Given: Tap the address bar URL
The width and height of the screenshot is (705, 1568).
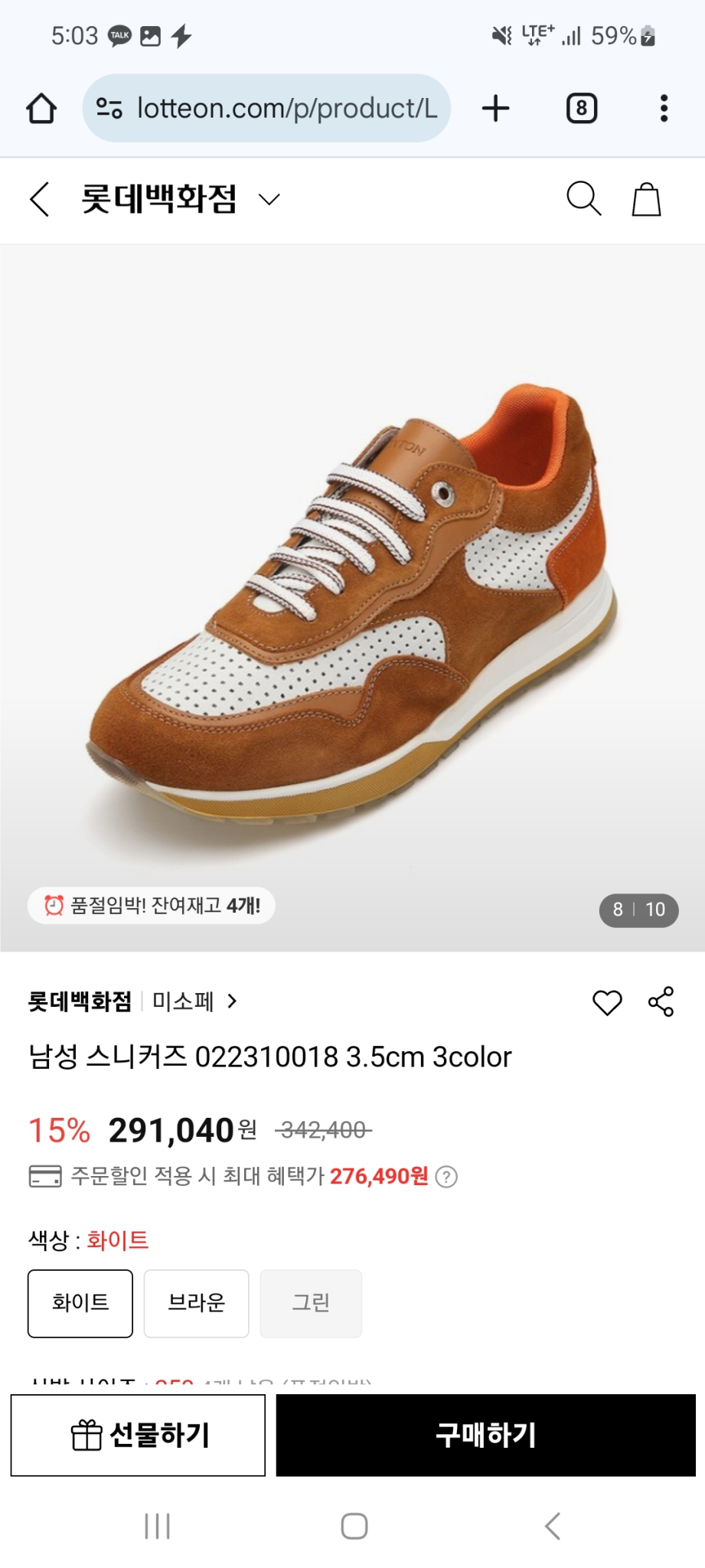Looking at the screenshot, I should (284, 108).
